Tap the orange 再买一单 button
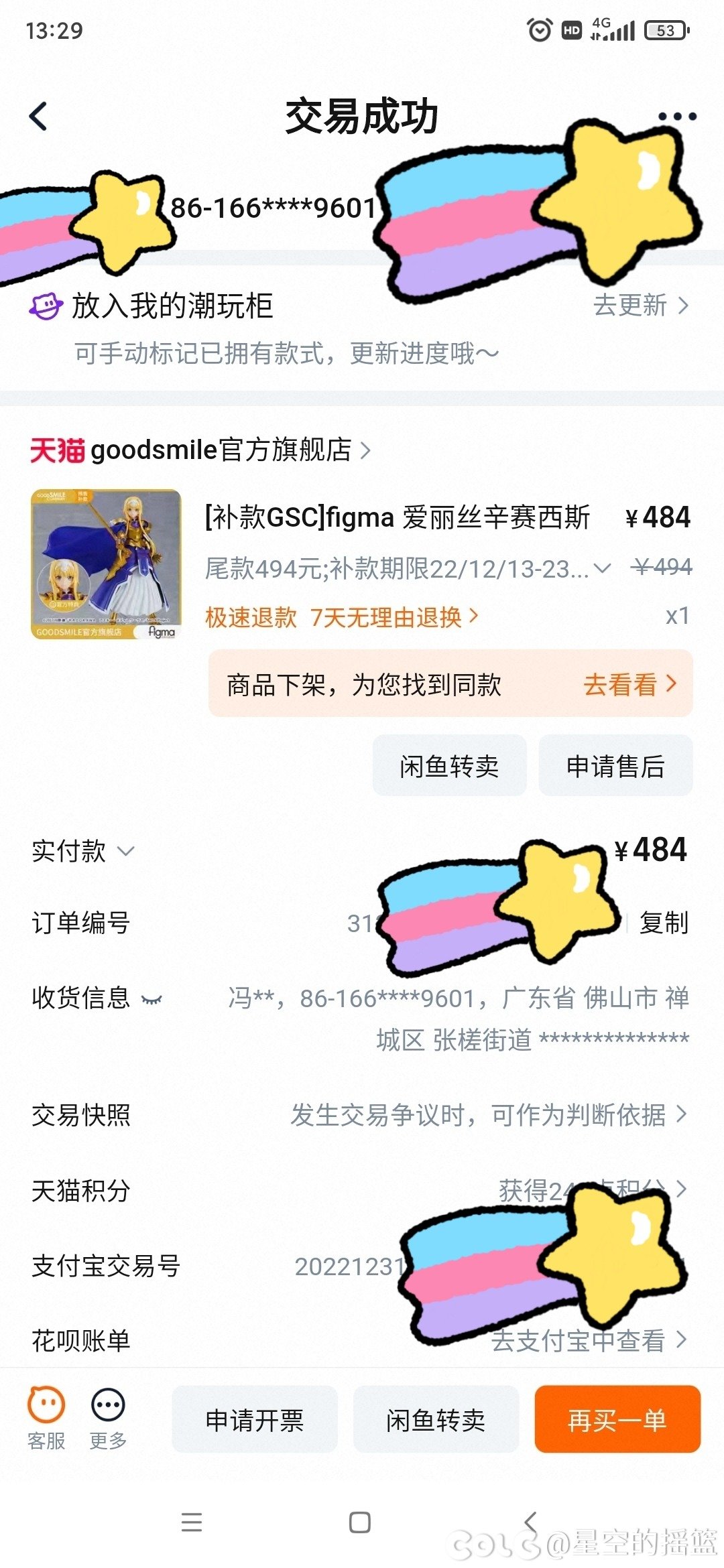 (617, 1419)
